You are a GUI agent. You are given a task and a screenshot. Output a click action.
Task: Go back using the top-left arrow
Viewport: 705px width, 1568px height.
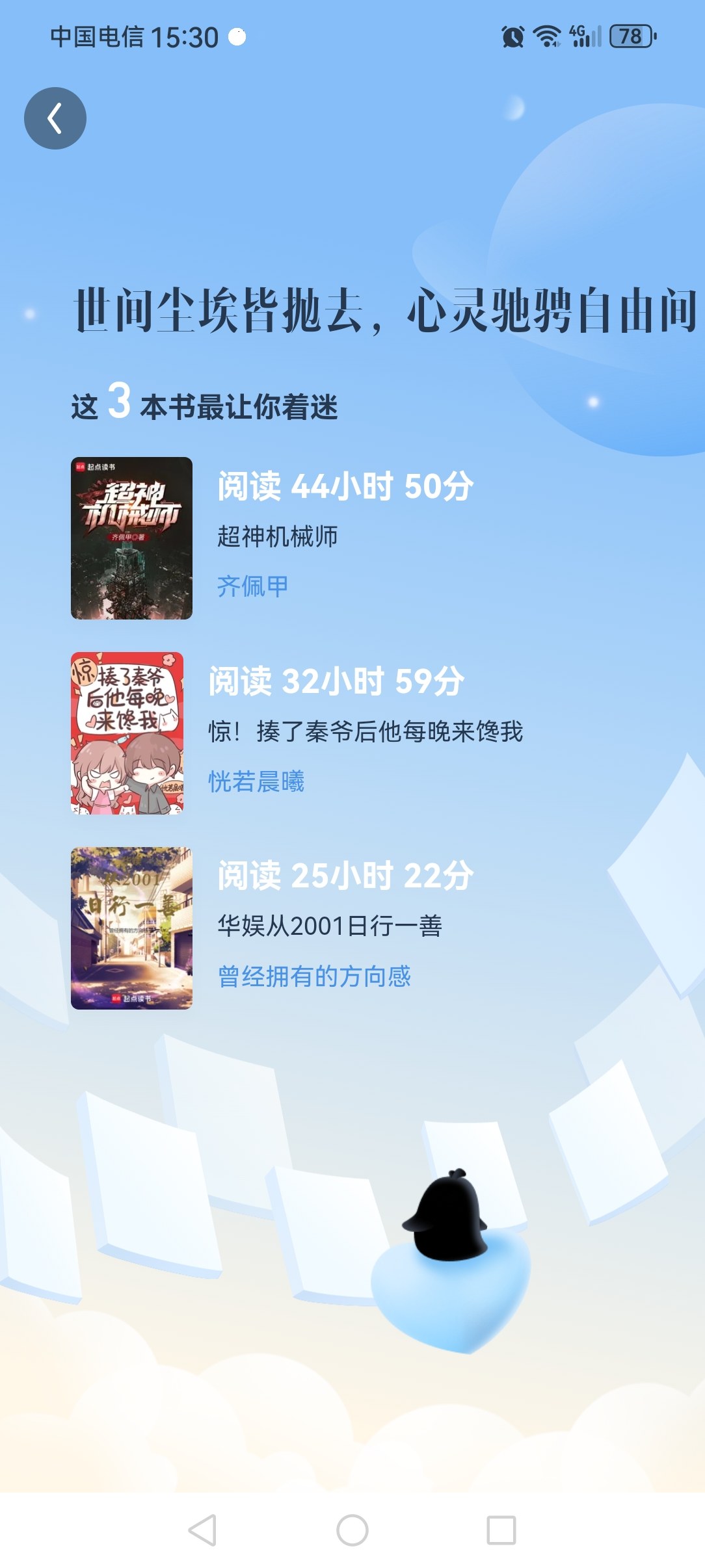55,118
